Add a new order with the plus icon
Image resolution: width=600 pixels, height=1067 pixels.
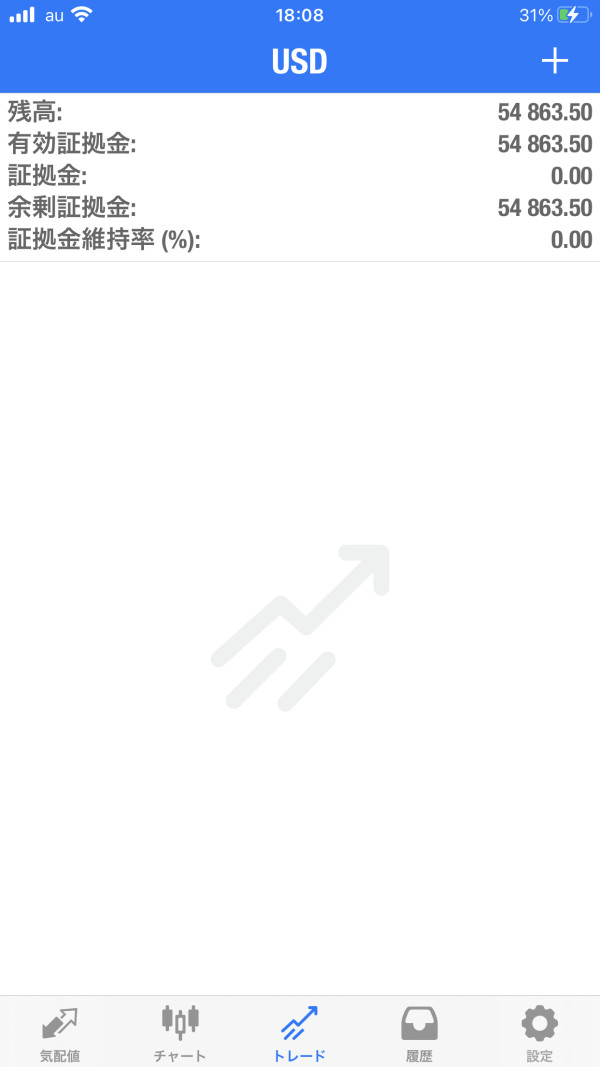click(554, 62)
